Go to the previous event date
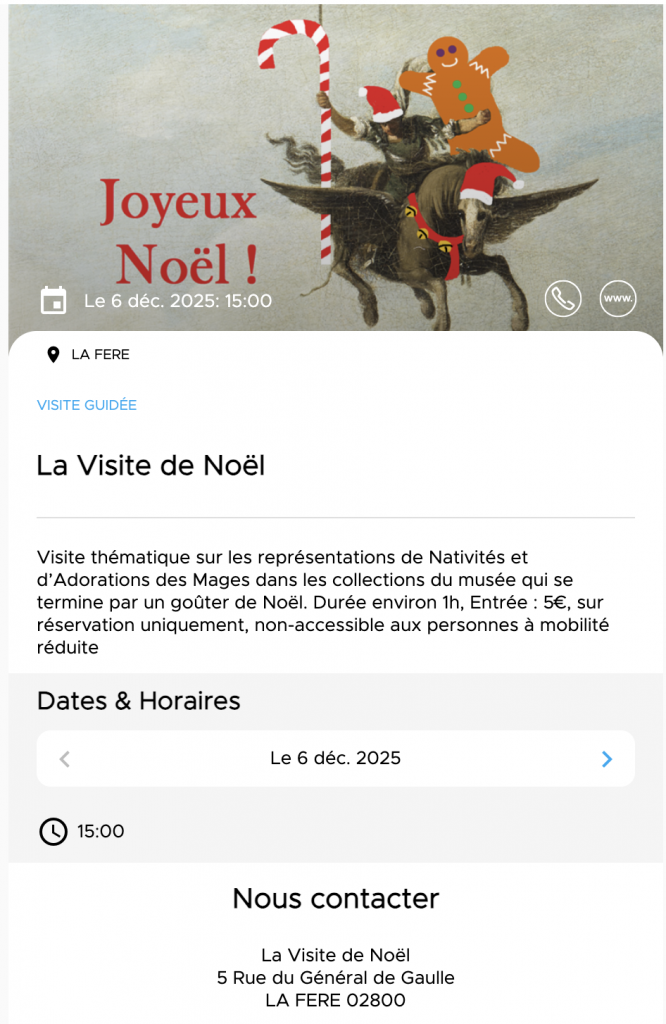The image size is (666, 1024). 65,759
